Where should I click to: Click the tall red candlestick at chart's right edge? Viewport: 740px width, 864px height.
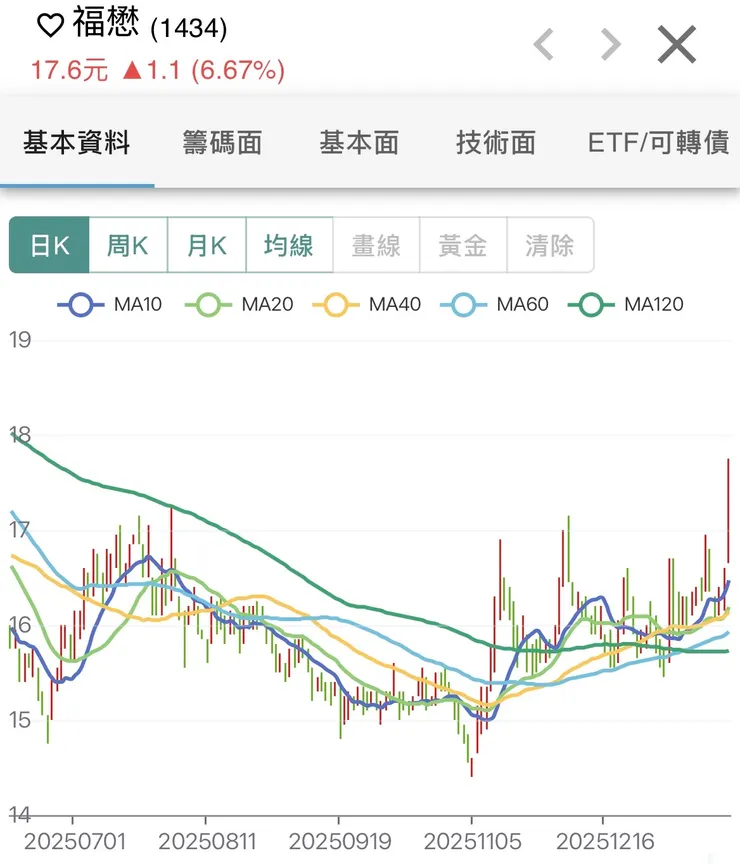(726, 510)
